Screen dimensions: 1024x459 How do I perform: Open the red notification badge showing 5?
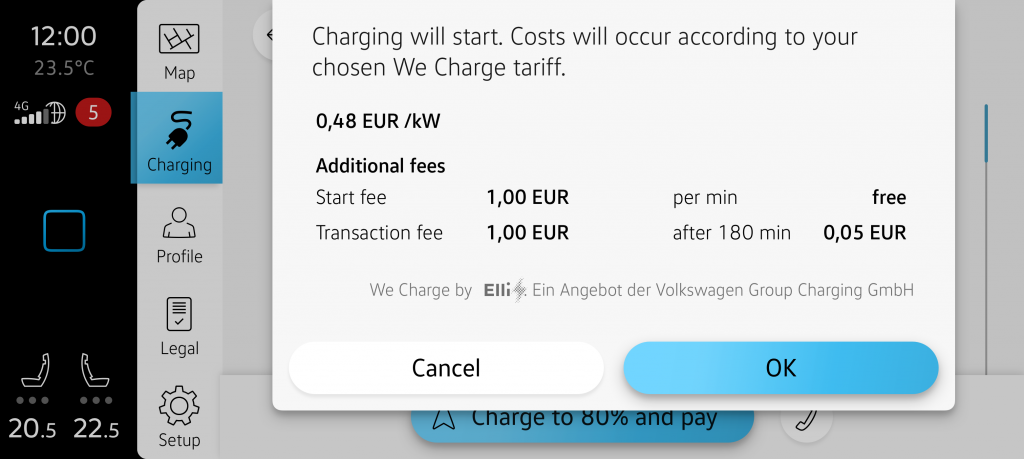point(93,112)
